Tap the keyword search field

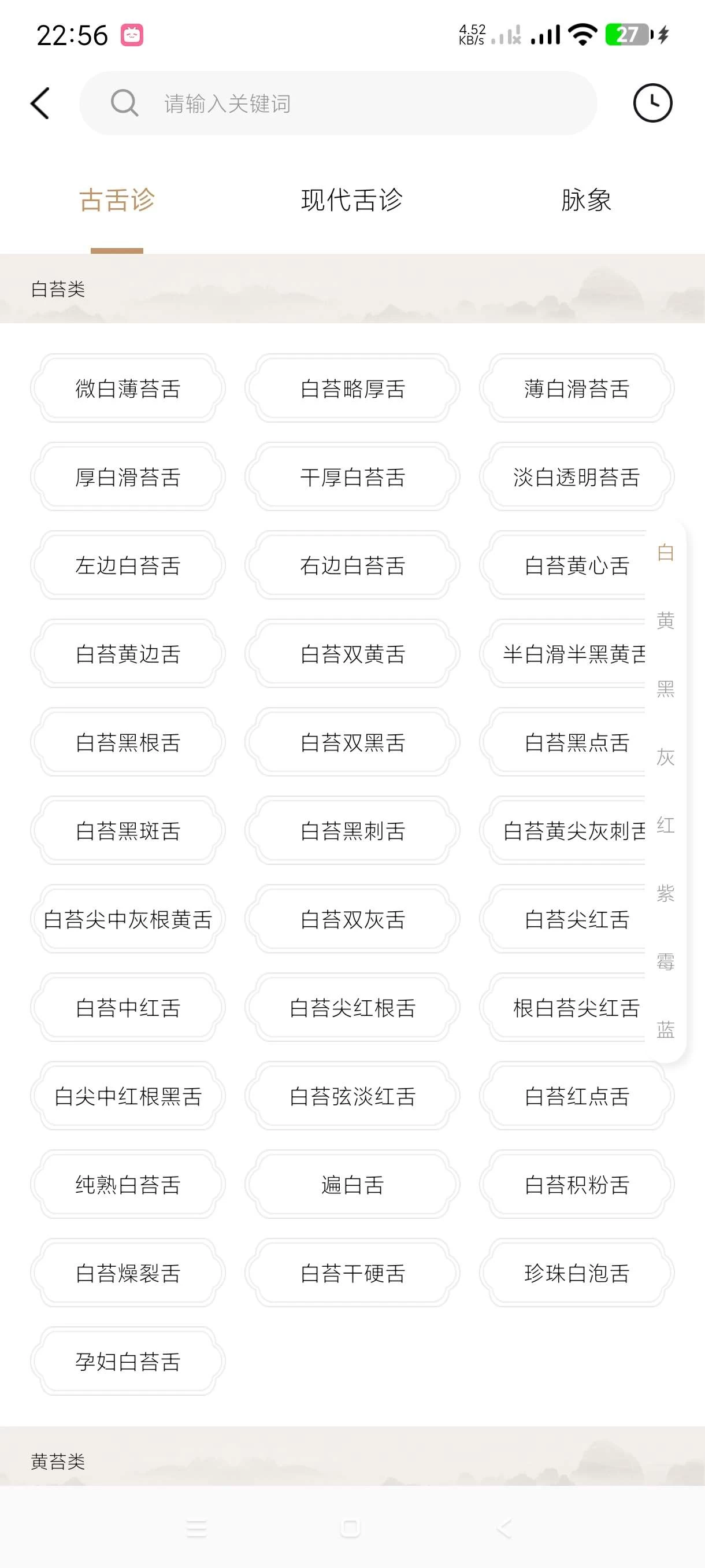pyautogui.click(x=338, y=103)
